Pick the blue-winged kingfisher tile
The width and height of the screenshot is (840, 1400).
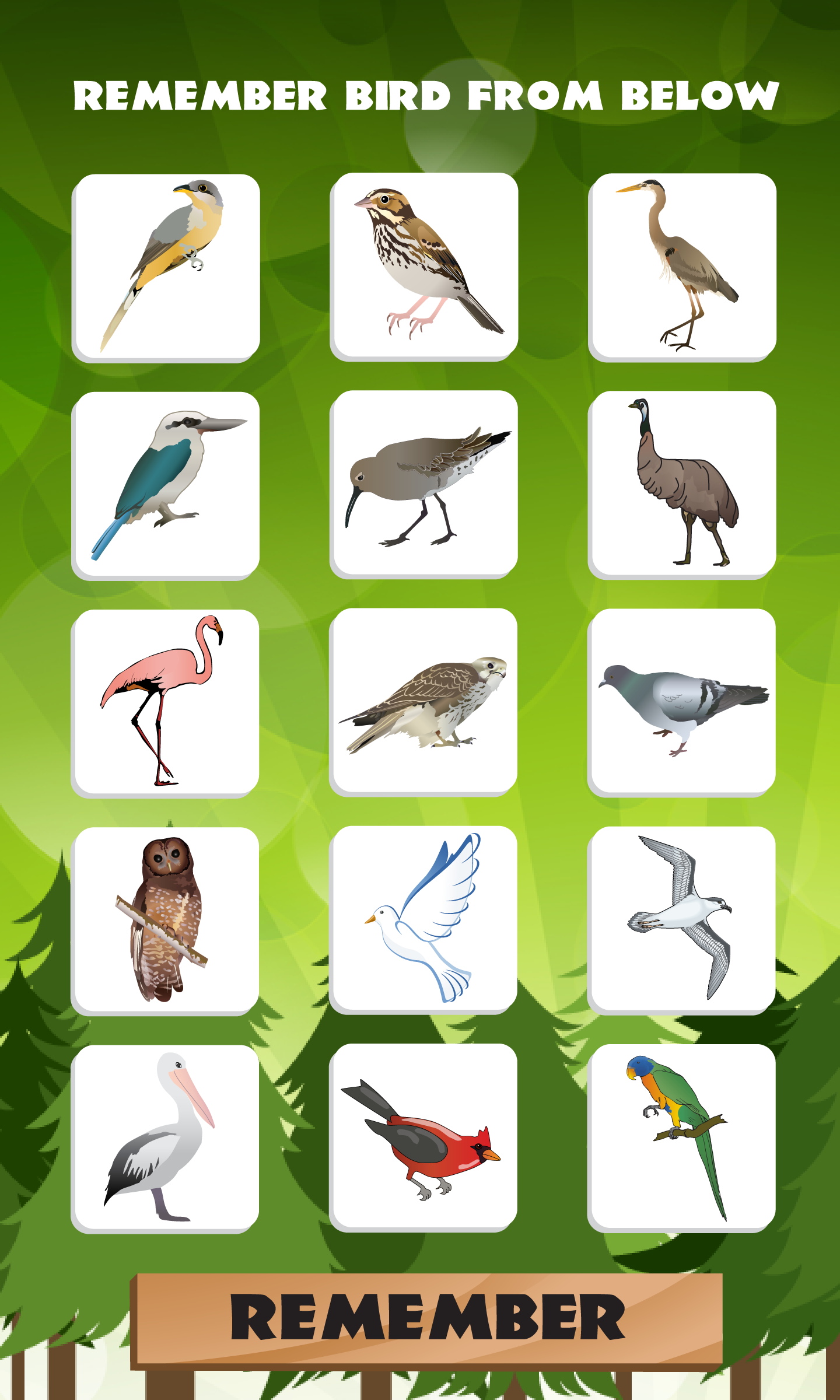point(166,485)
